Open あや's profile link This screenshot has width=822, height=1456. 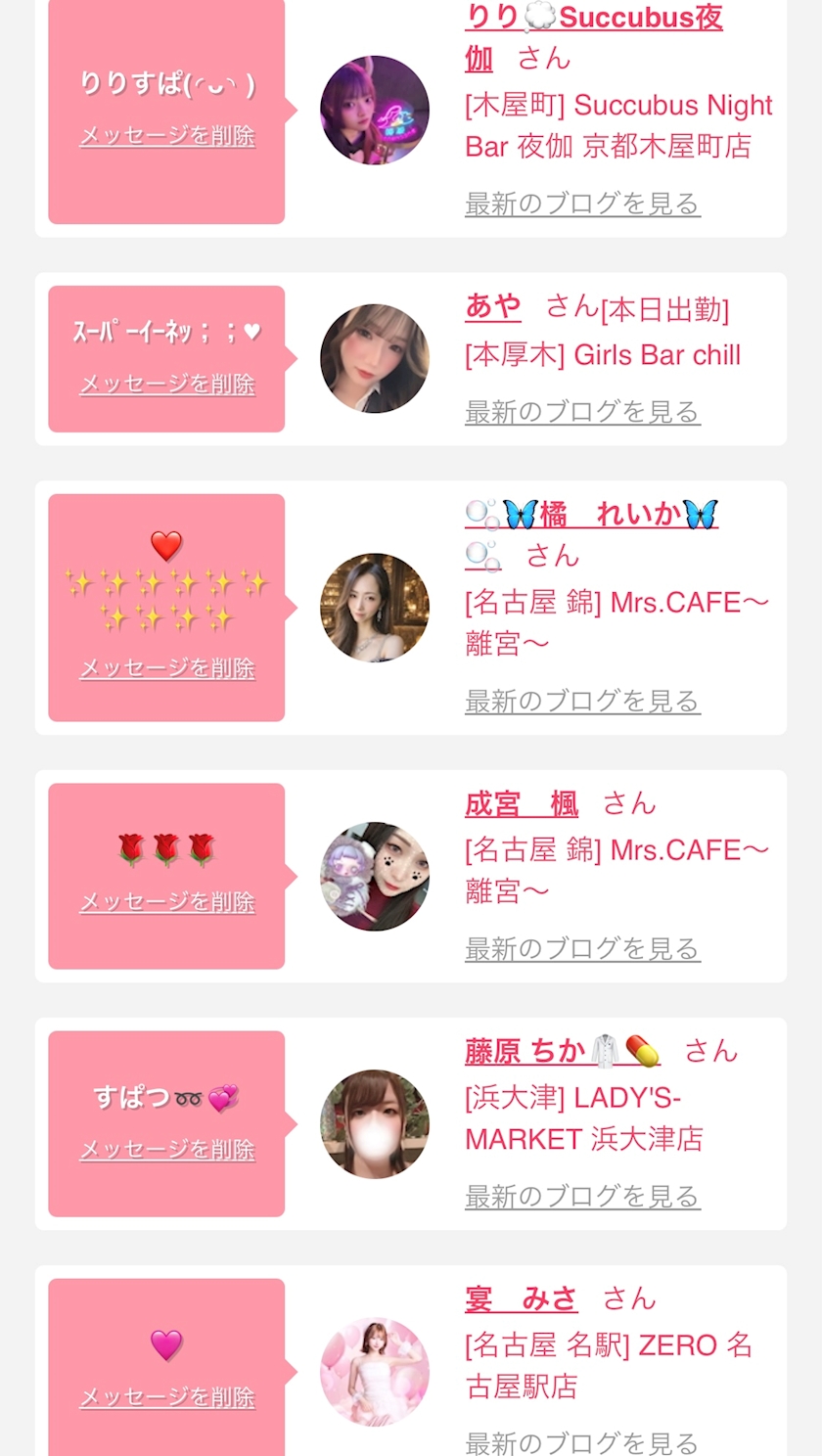pyautogui.click(x=493, y=307)
